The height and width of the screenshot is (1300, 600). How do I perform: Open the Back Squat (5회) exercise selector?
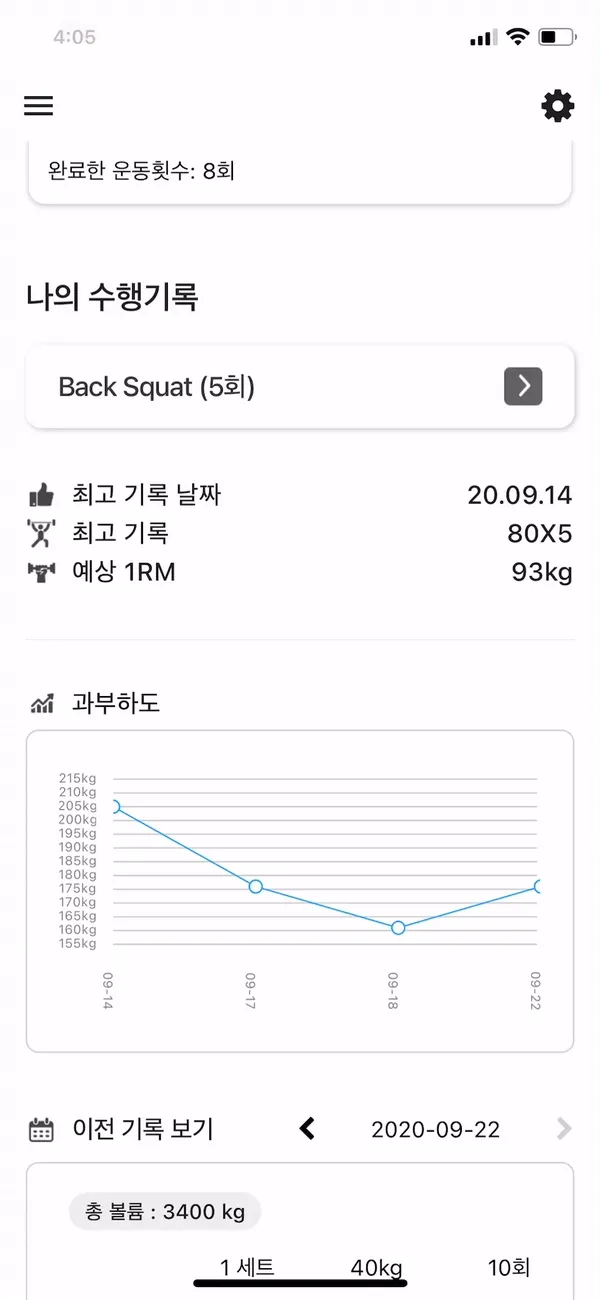coord(522,386)
